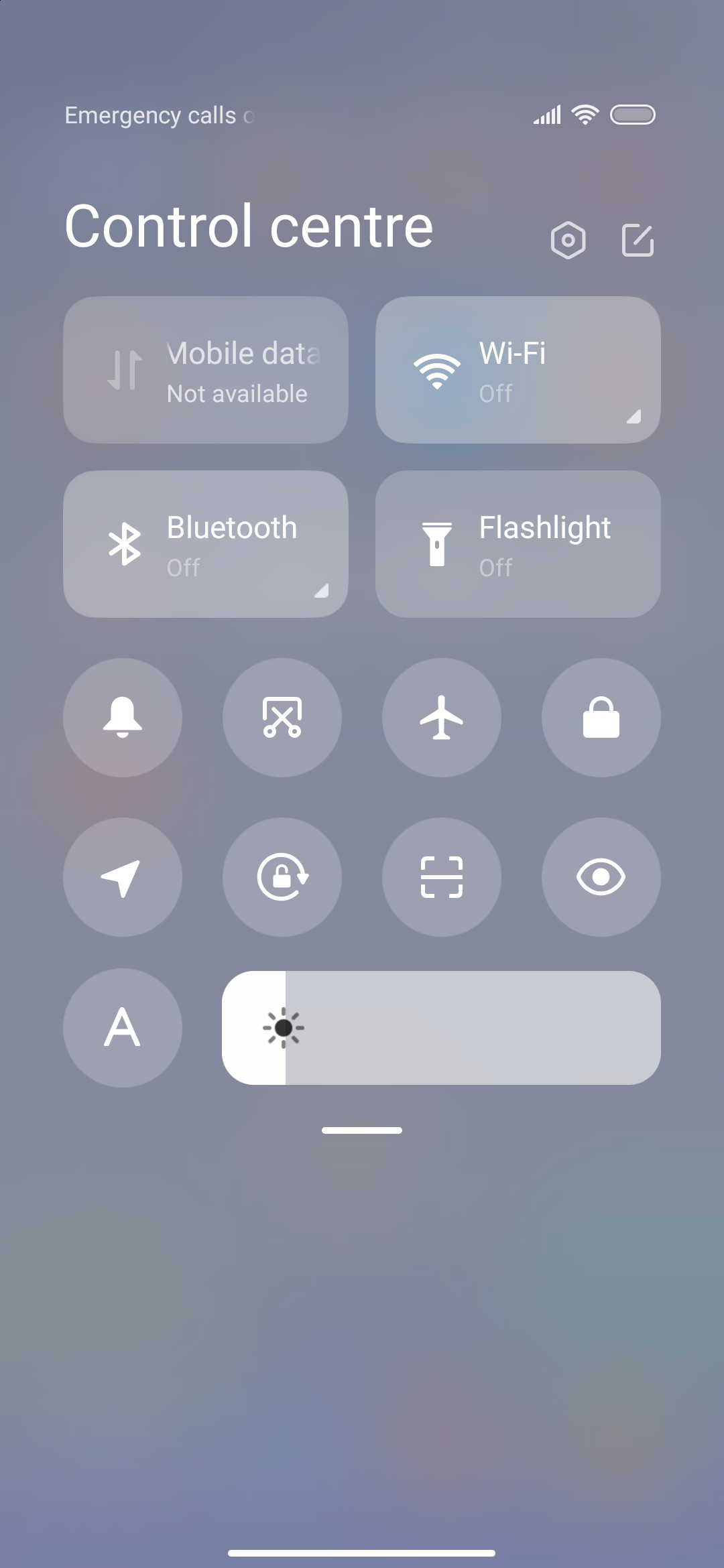Image resolution: width=724 pixels, height=1568 pixels.
Task: Toggle auto brightness "A" button
Action: (x=123, y=1028)
